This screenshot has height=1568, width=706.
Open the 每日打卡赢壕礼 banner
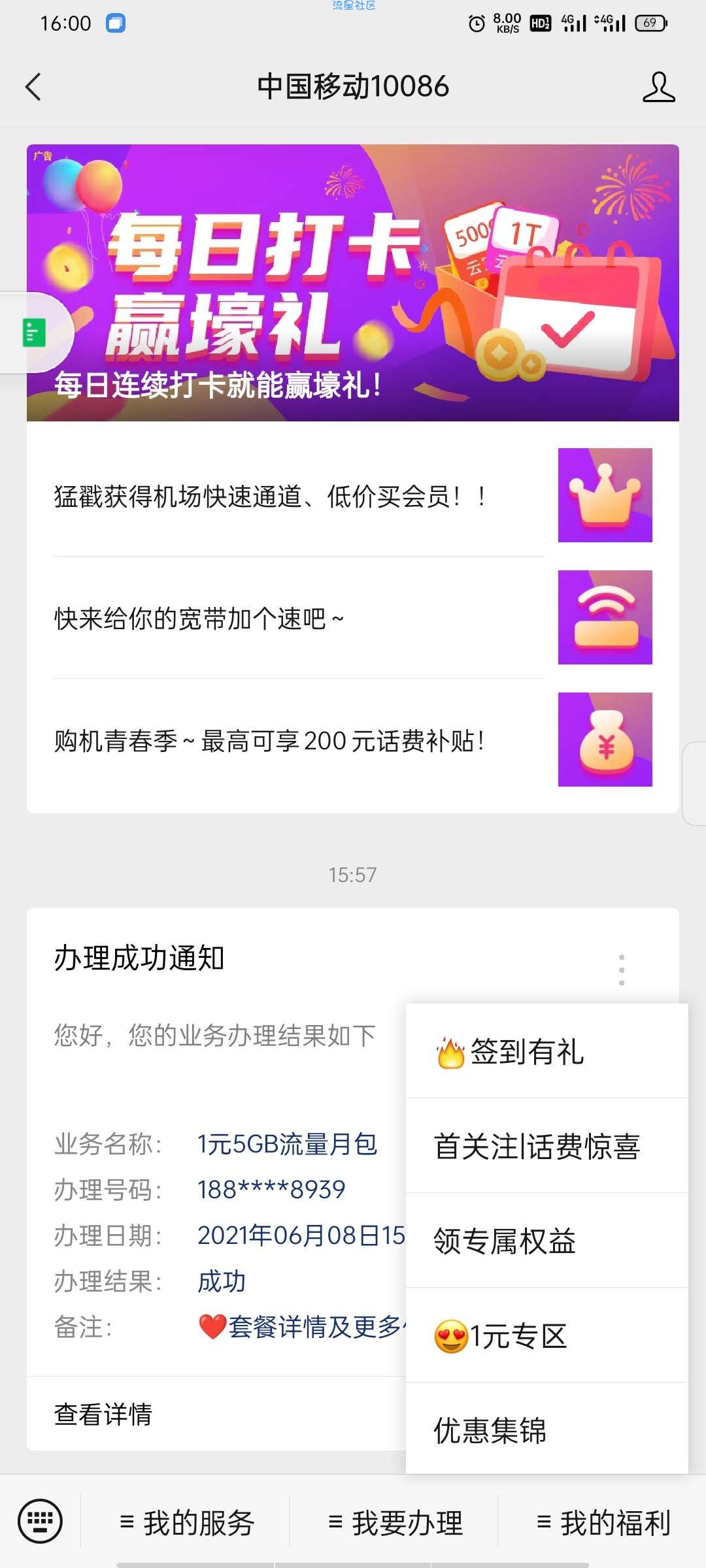[352, 282]
